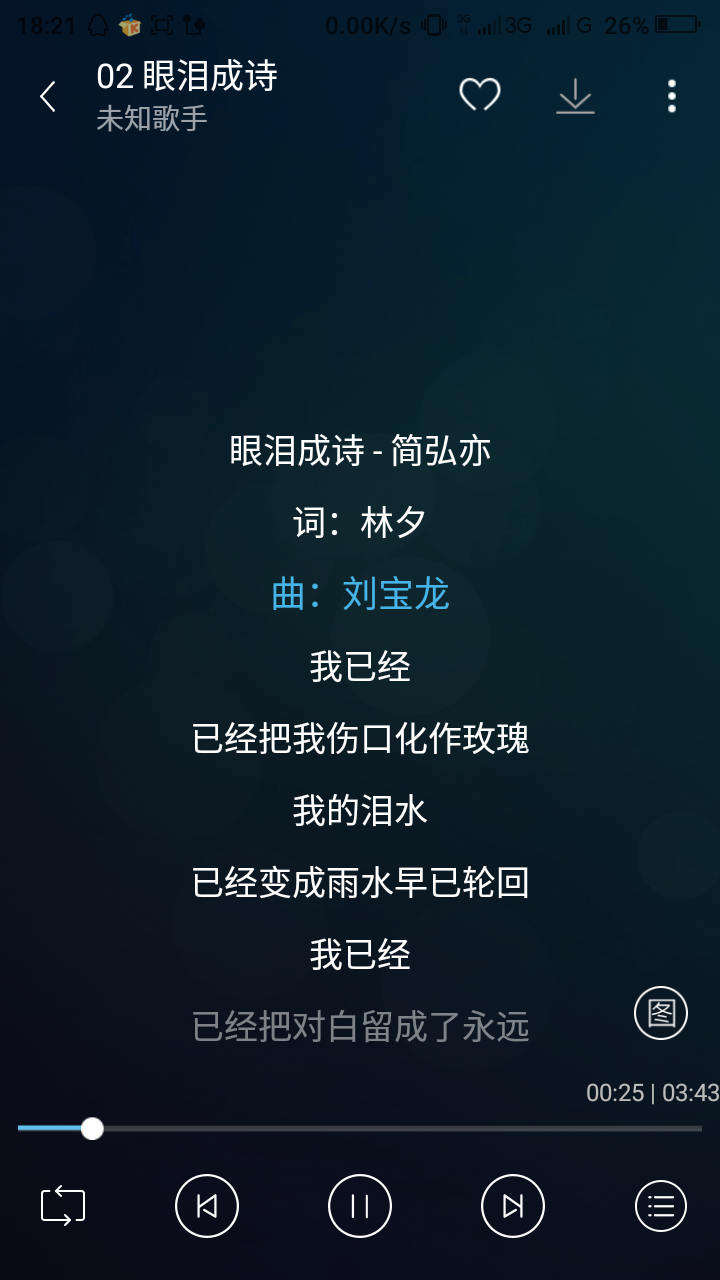720x1280 pixels.
Task: Skip to the previous track
Action: [207, 1206]
